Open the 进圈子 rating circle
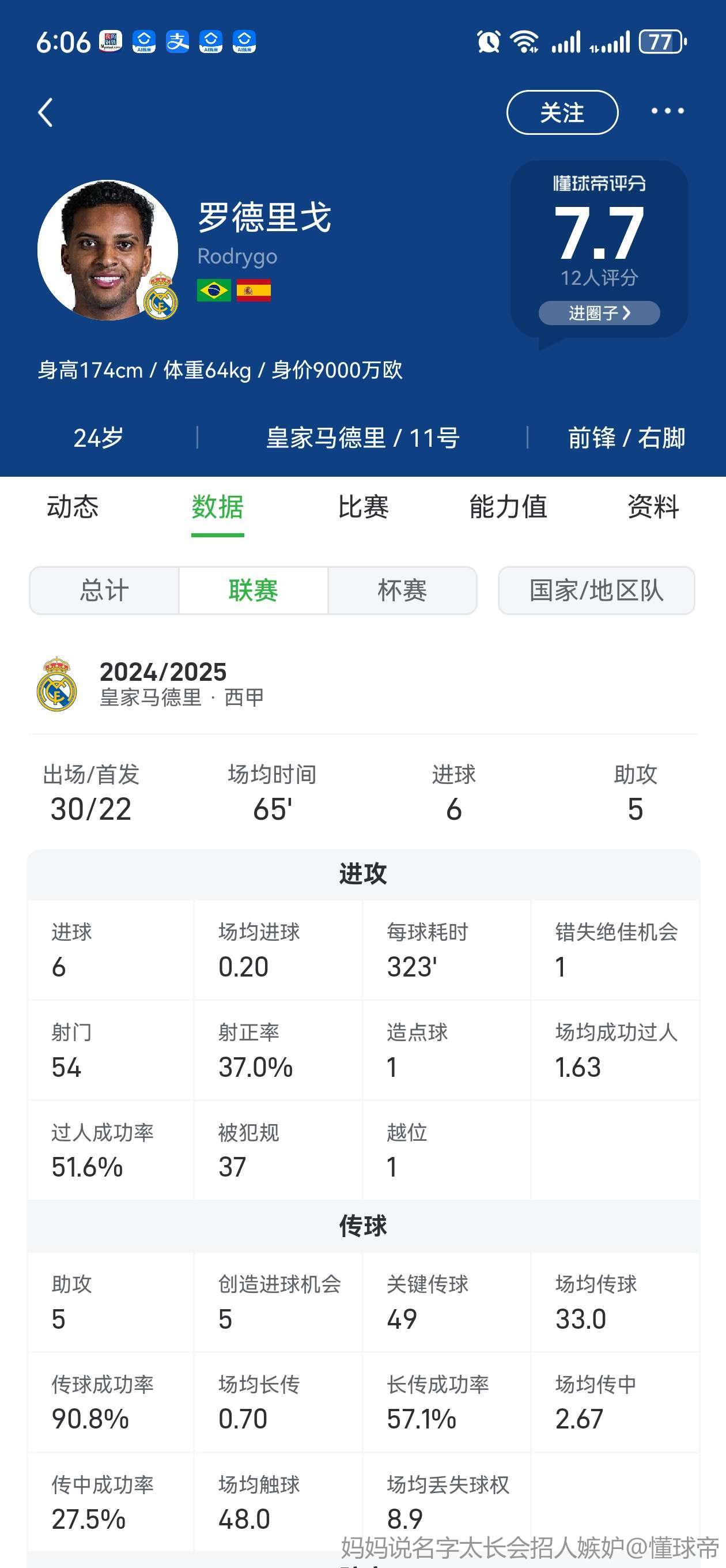The height and width of the screenshot is (1568, 726). tap(599, 313)
